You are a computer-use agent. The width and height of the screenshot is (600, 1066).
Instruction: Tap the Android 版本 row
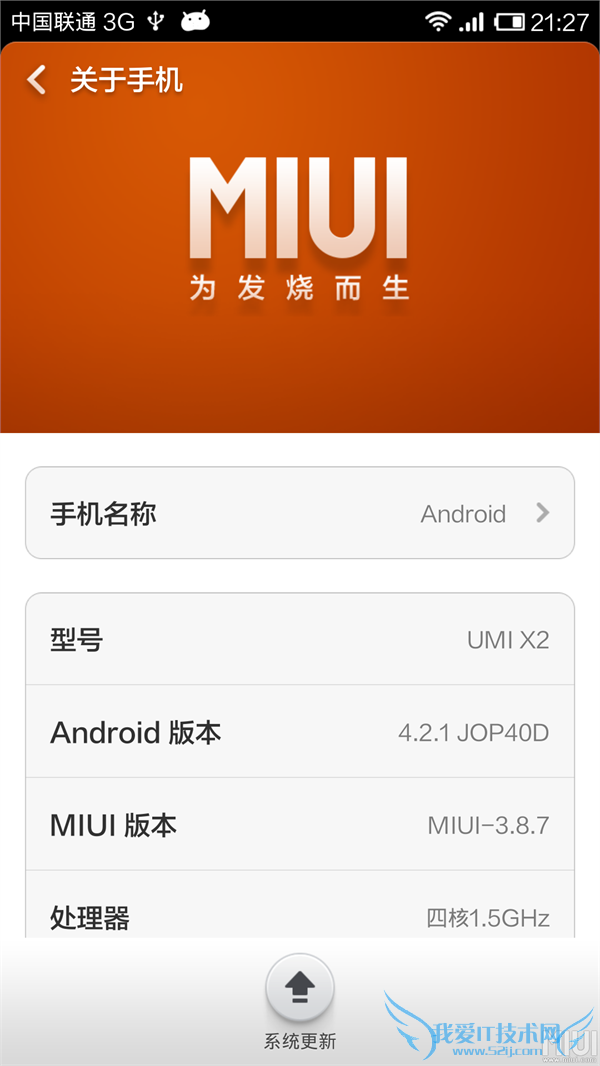(x=300, y=732)
